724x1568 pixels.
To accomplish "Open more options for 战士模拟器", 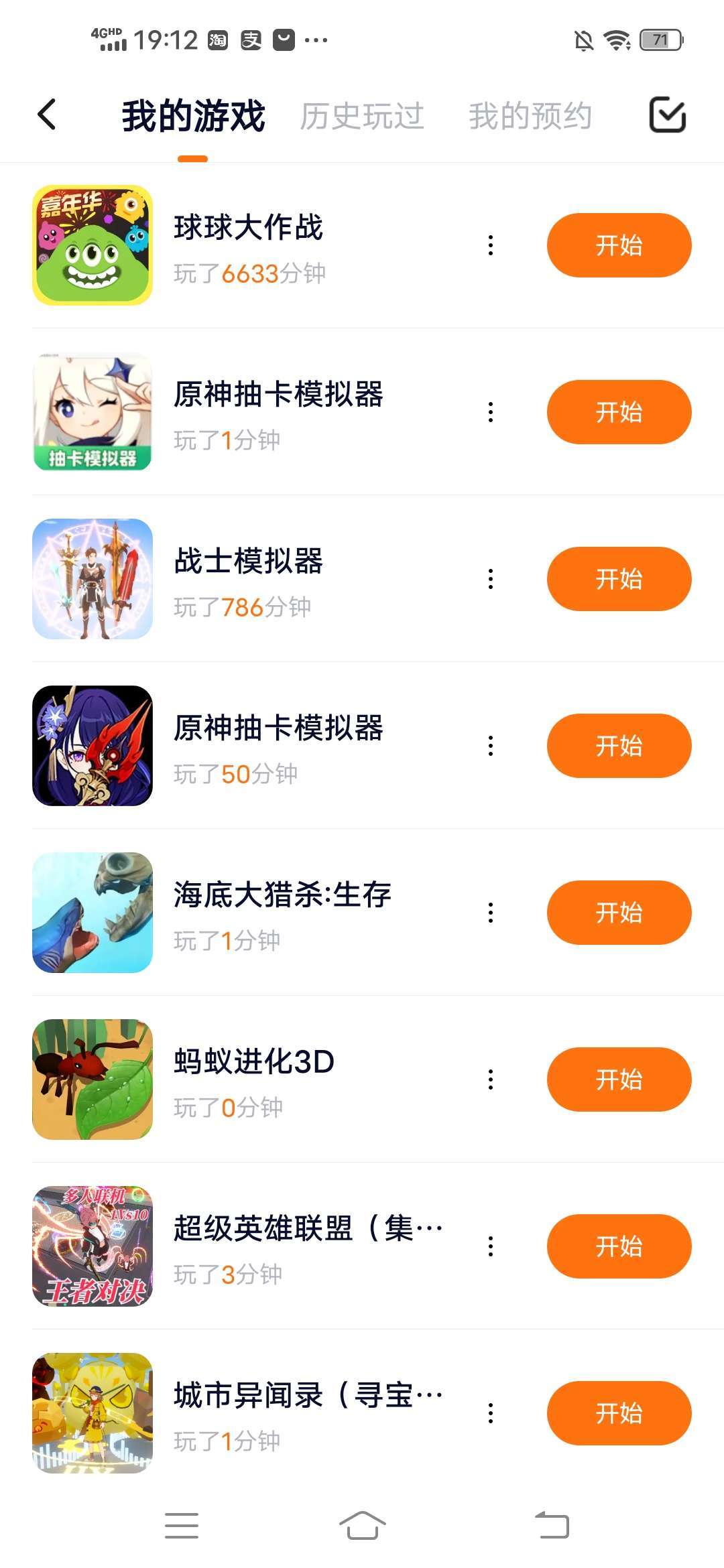I will pos(491,579).
